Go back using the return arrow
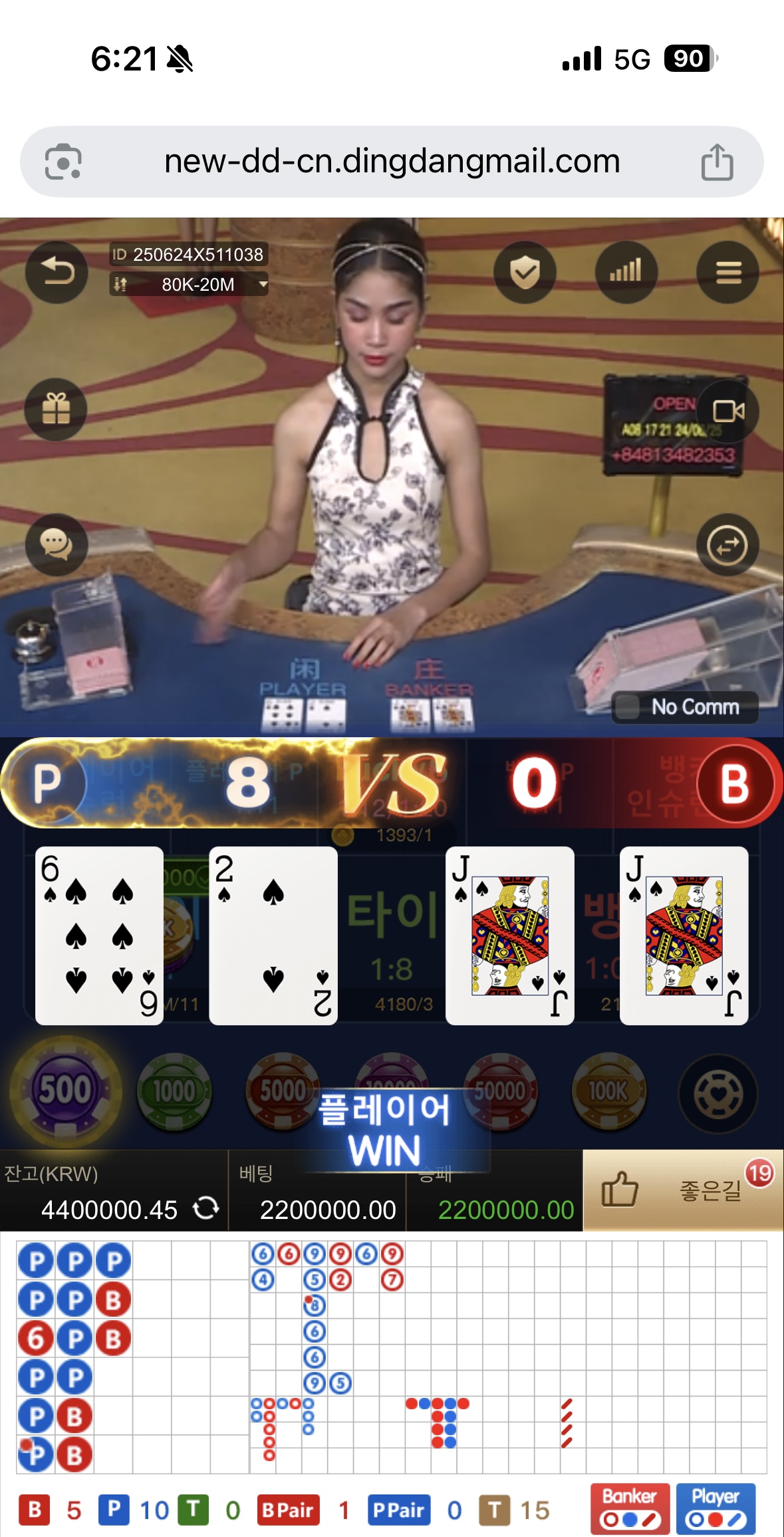The height and width of the screenshot is (1537, 784). (x=57, y=272)
